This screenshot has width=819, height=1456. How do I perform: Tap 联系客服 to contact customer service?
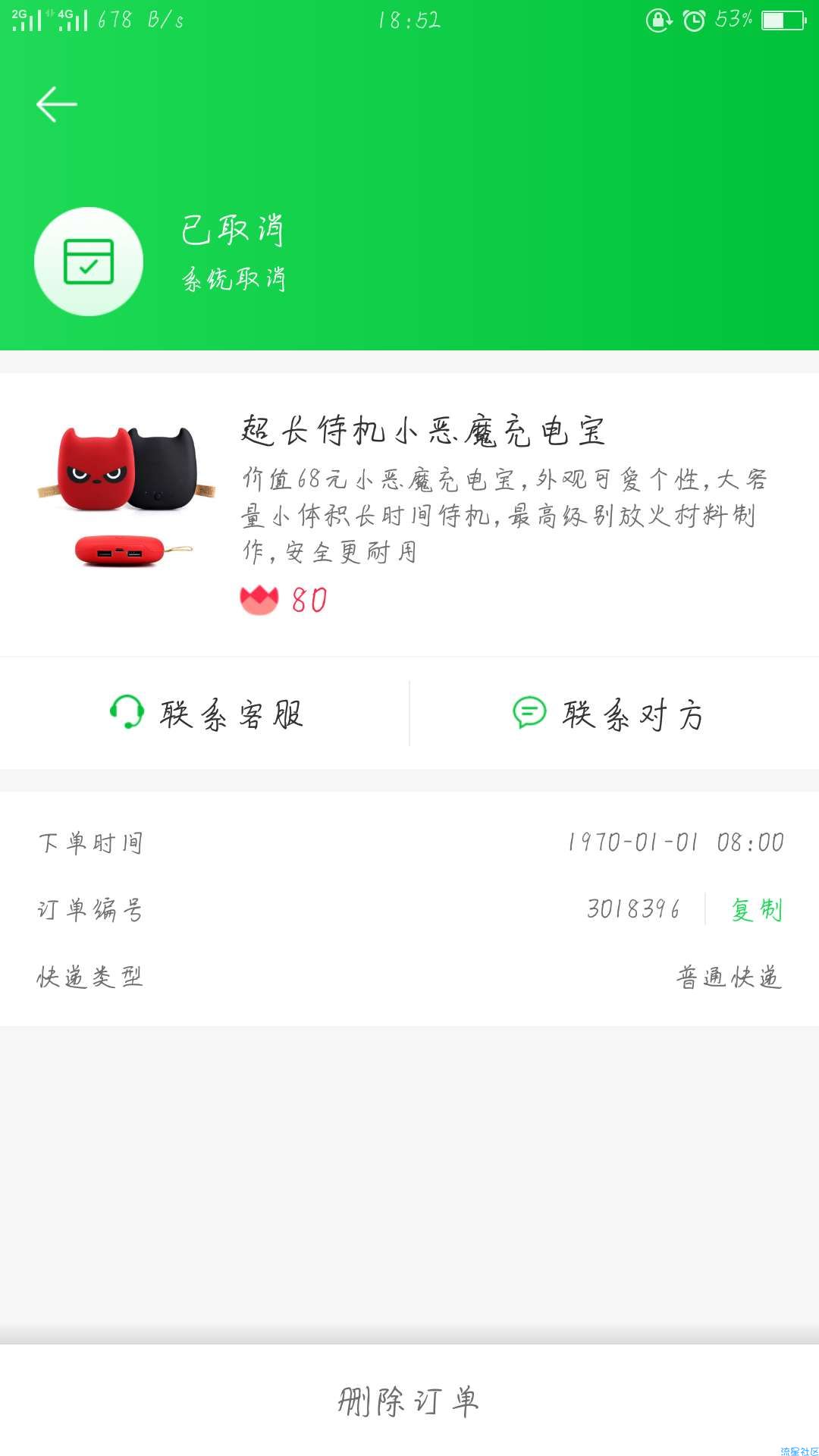pos(205,714)
